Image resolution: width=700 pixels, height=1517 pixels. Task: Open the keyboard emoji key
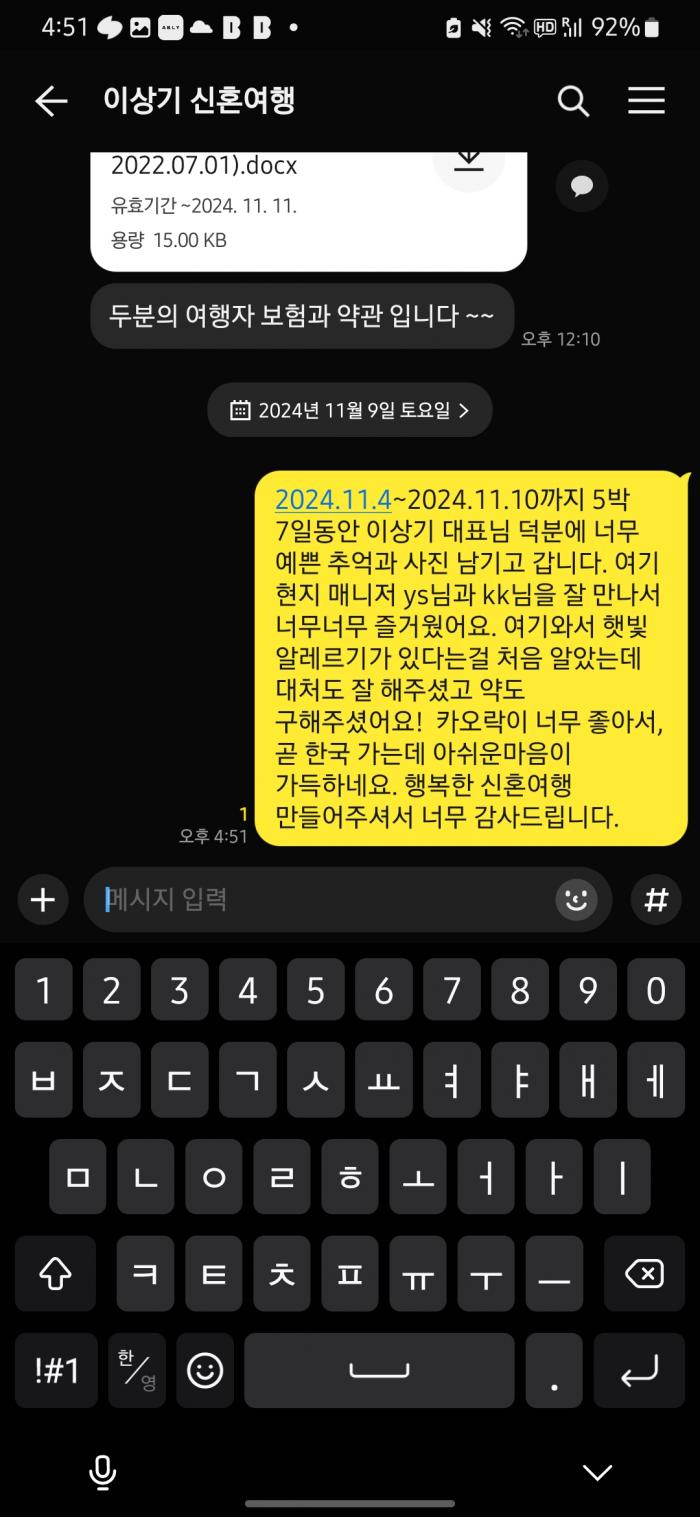(x=205, y=1370)
